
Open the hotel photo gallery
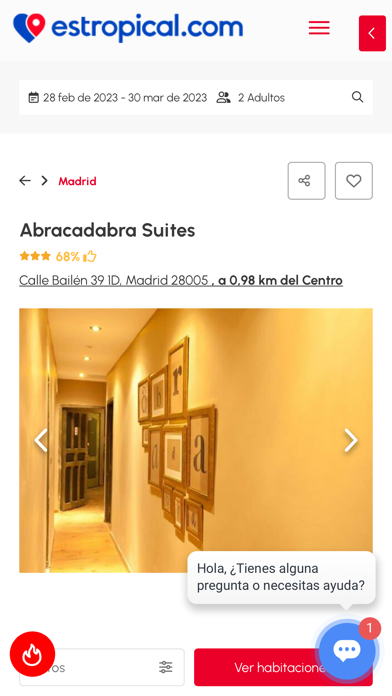196,440
